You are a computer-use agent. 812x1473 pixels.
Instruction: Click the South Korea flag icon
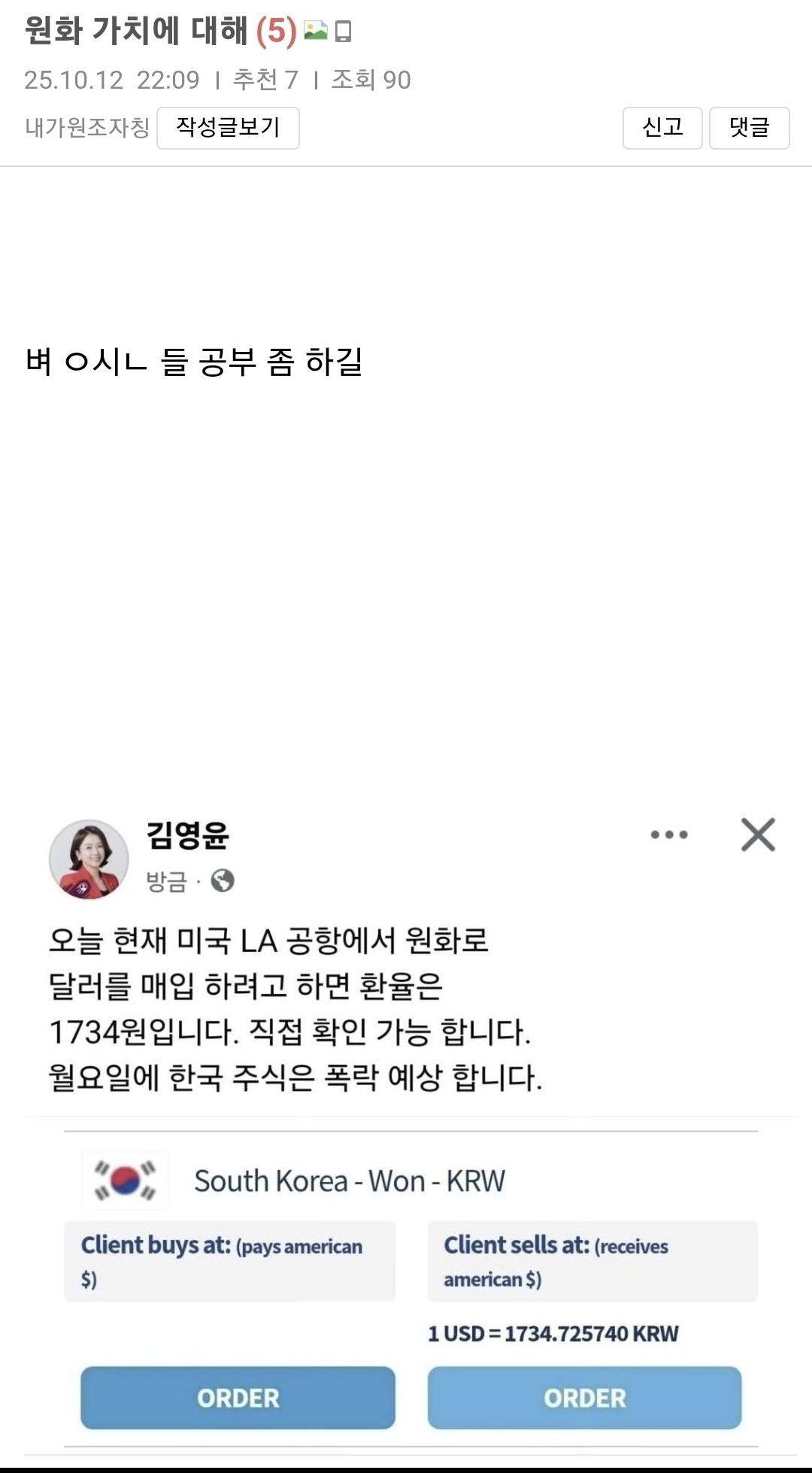[x=124, y=1179]
